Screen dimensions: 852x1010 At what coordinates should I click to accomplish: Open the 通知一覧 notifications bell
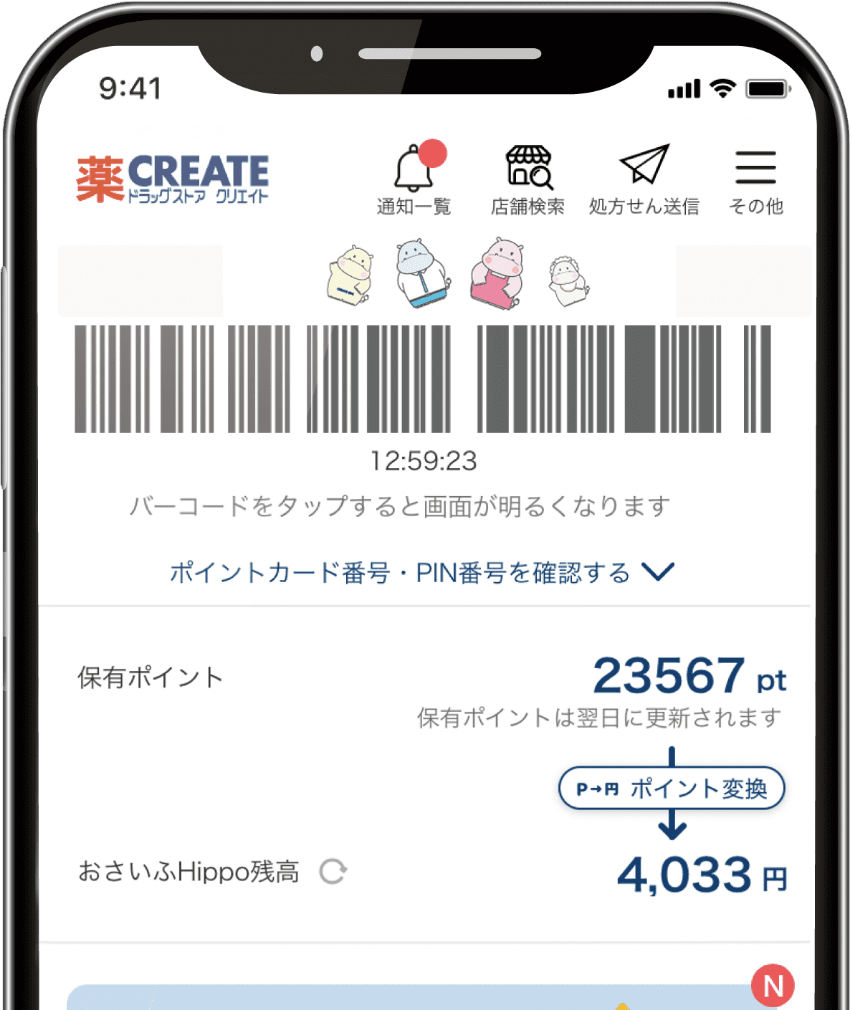coord(414,179)
